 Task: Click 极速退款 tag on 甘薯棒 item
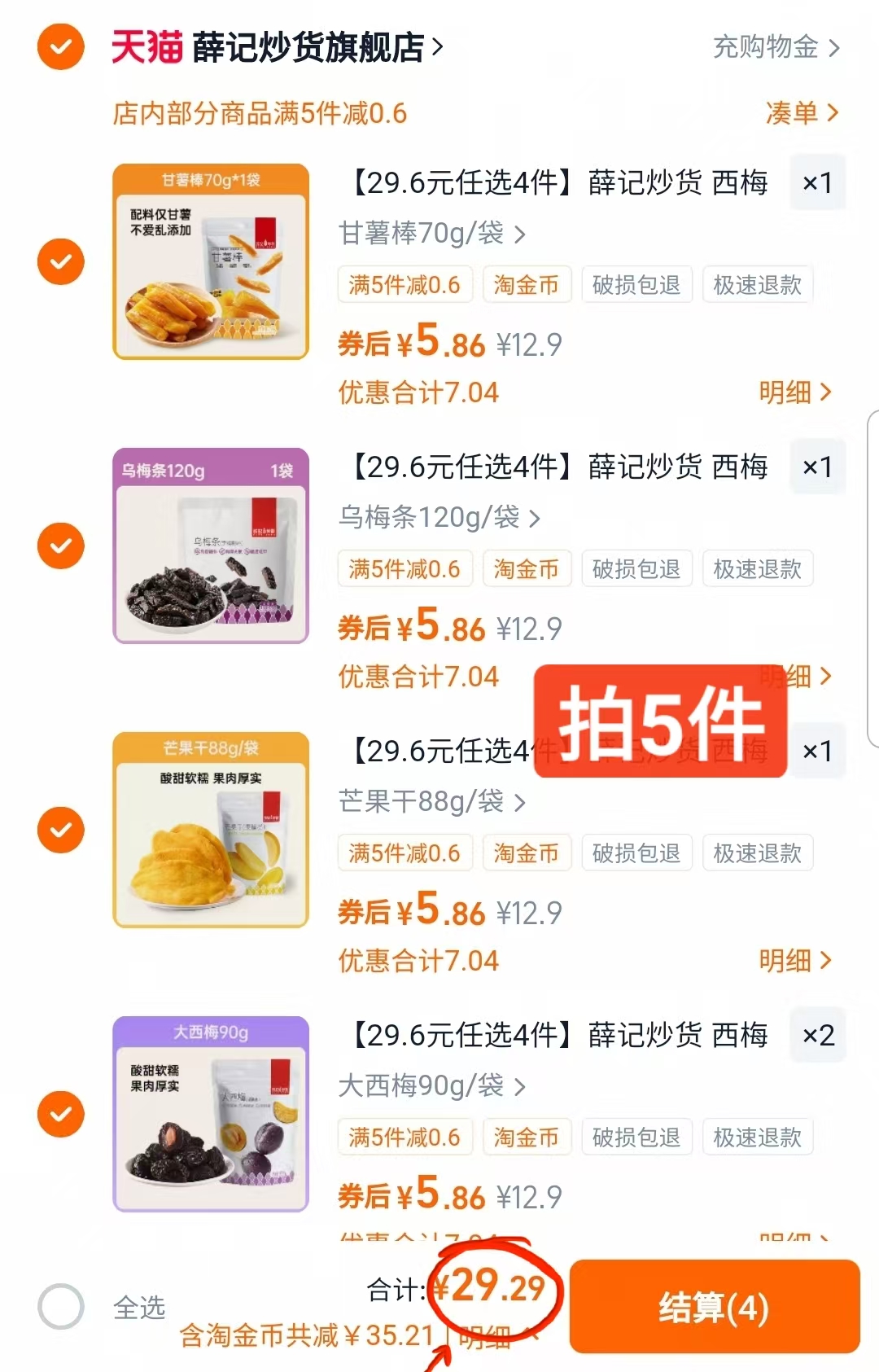(756, 284)
